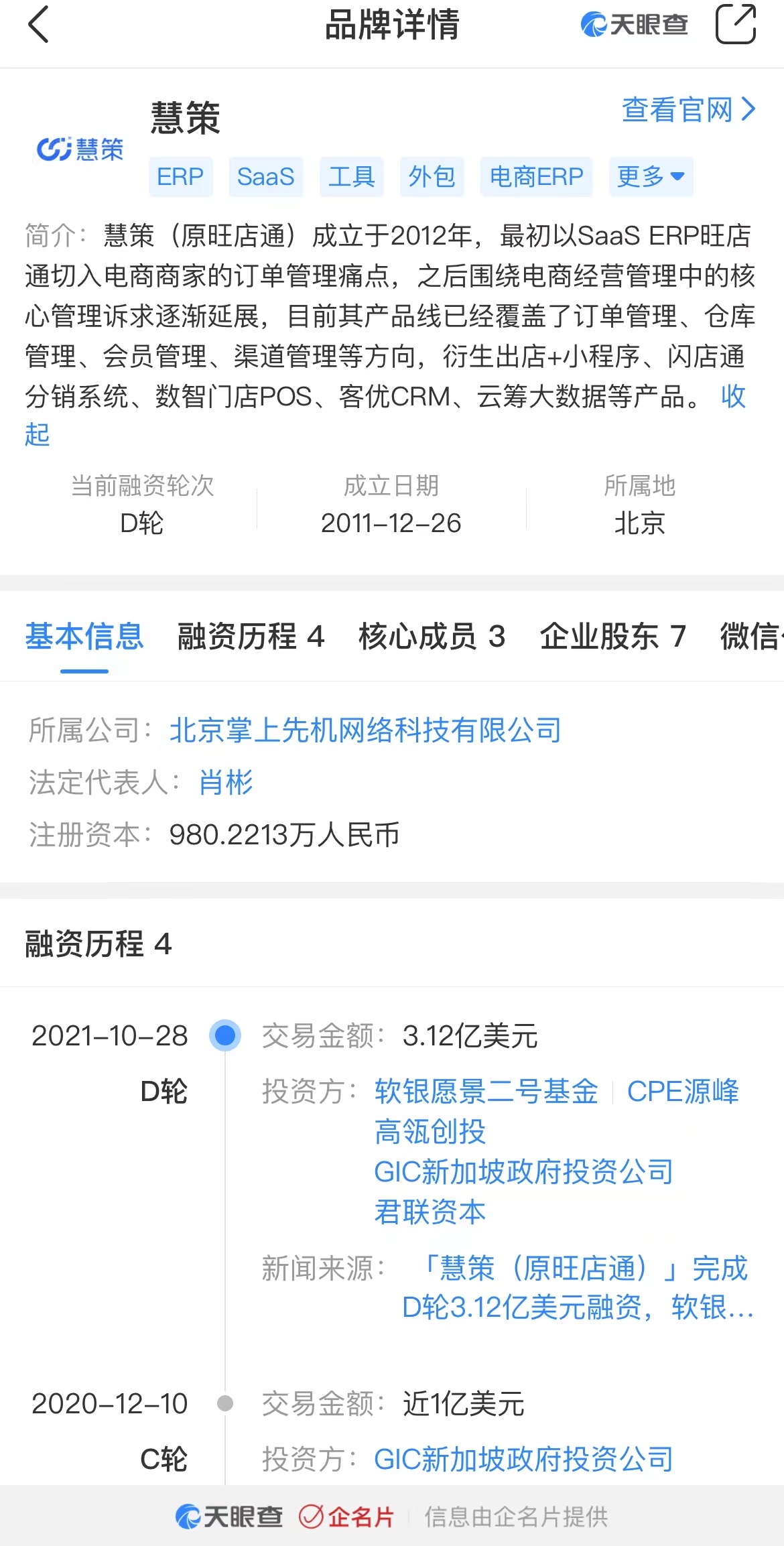The height and width of the screenshot is (1546, 784).
Task: Collapse the intro with 收起
Action: coord(733,397)
